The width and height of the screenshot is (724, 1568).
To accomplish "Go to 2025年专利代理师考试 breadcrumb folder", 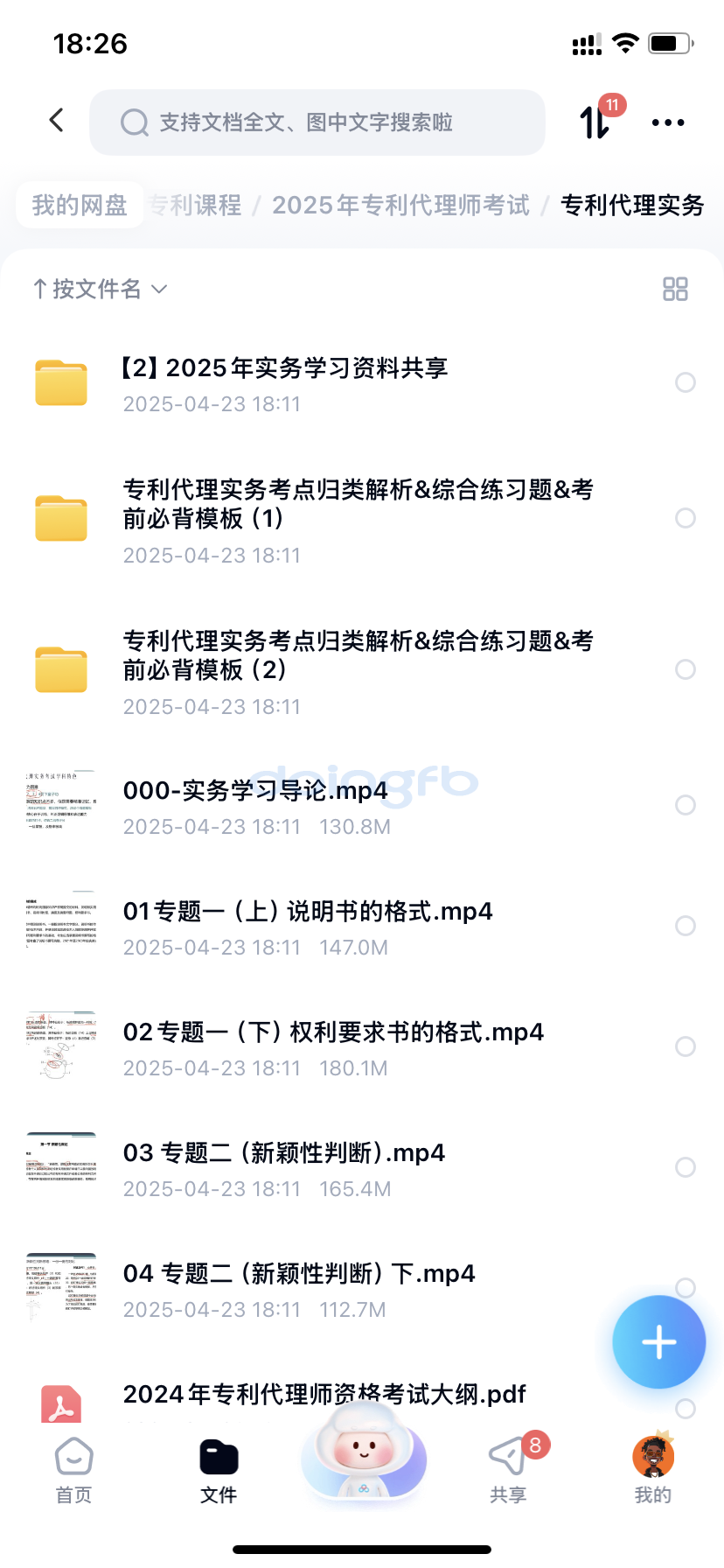I will coord(400,206).
